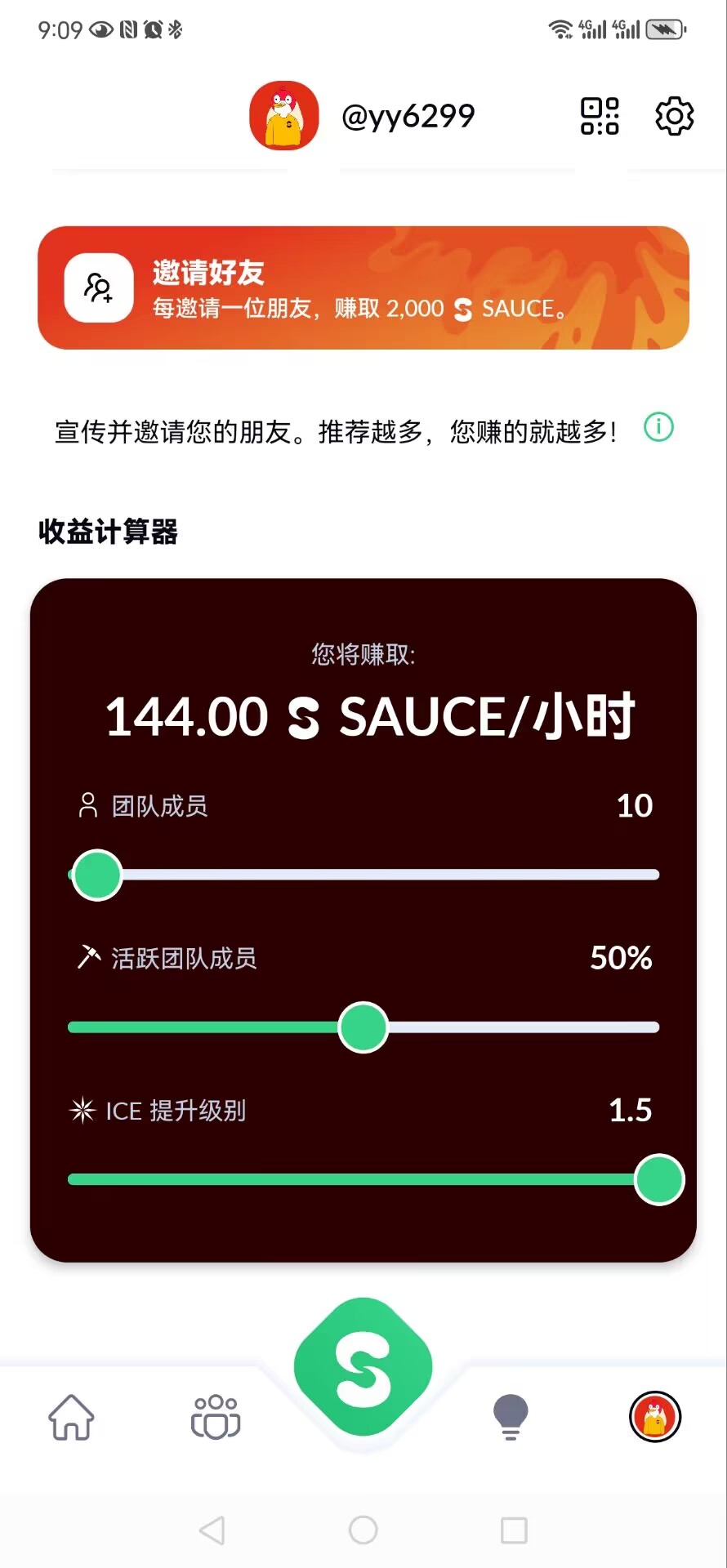Tap the central green SAUCE button

tap(363, 1366)
